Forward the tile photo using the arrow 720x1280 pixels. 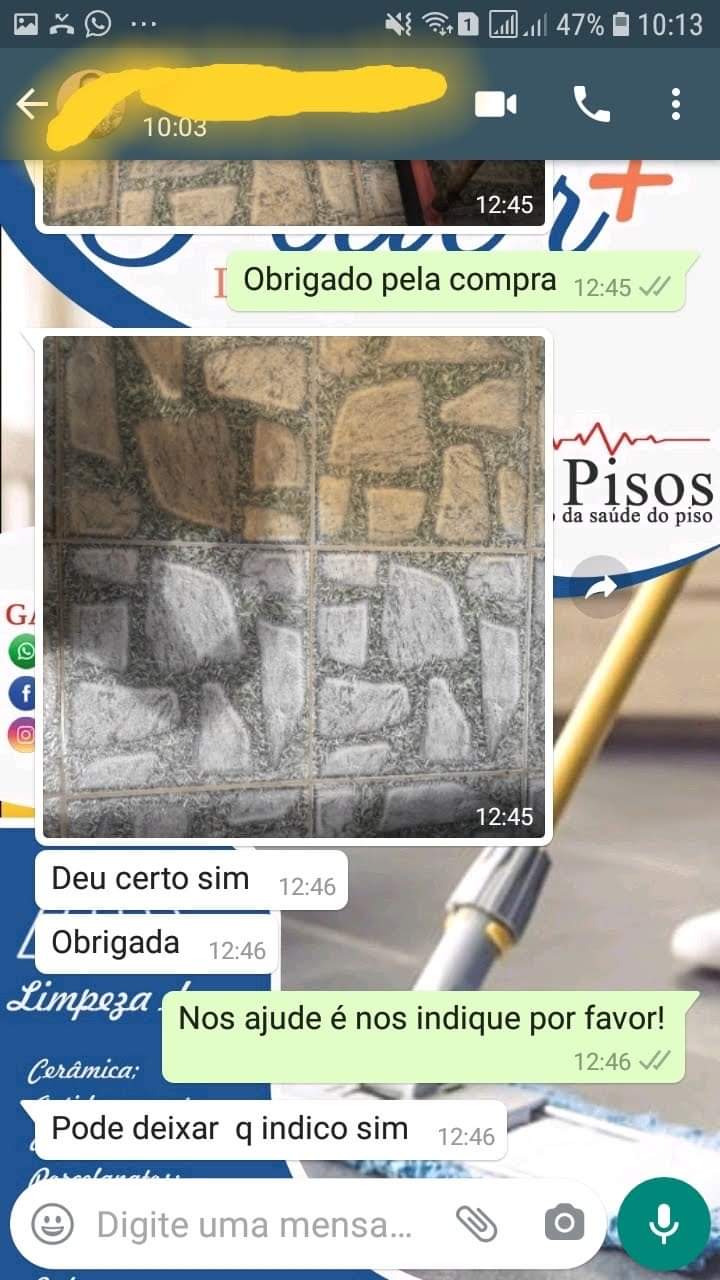(x=600, y=587)
